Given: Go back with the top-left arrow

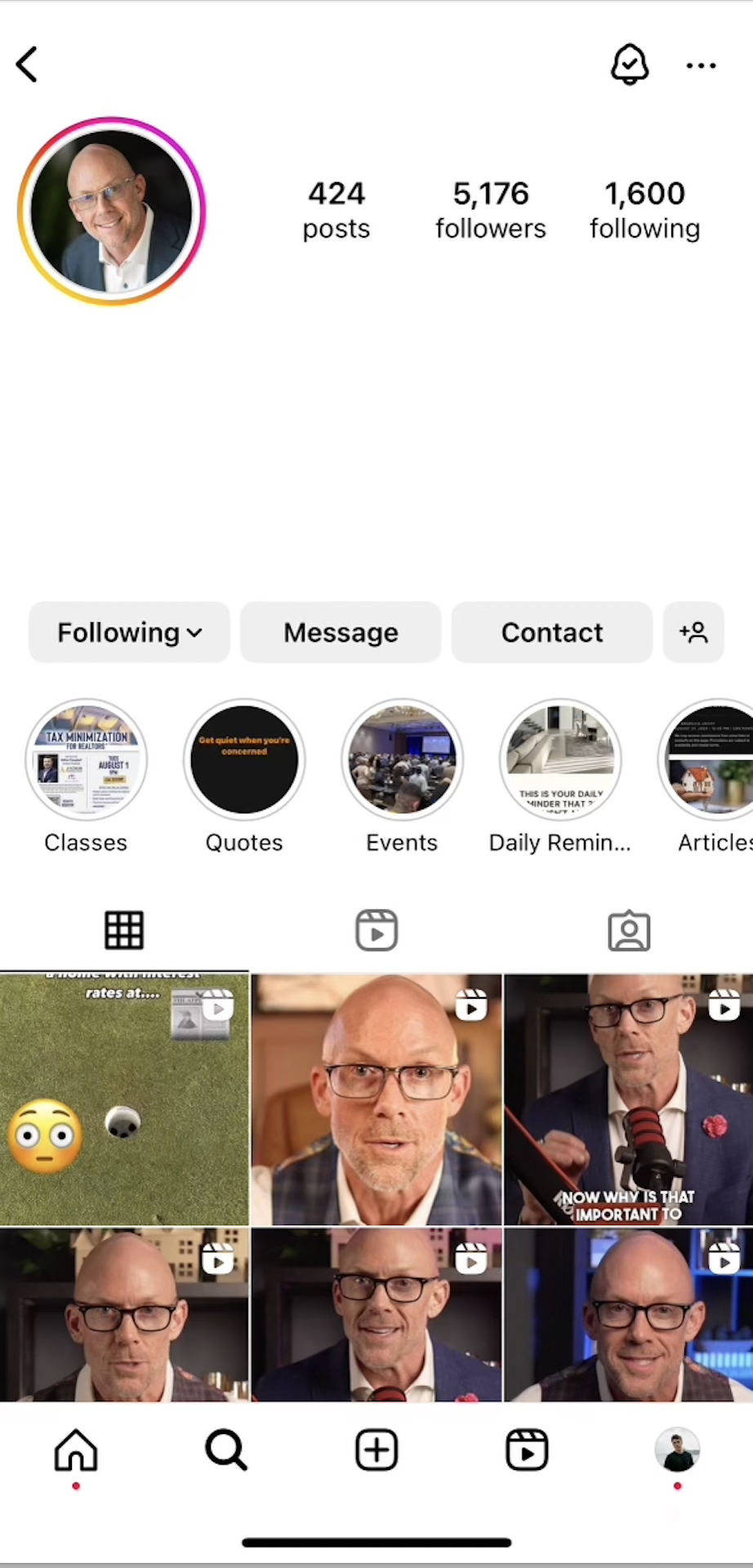Looking at the screenshot, I should [x=27, y=65].
